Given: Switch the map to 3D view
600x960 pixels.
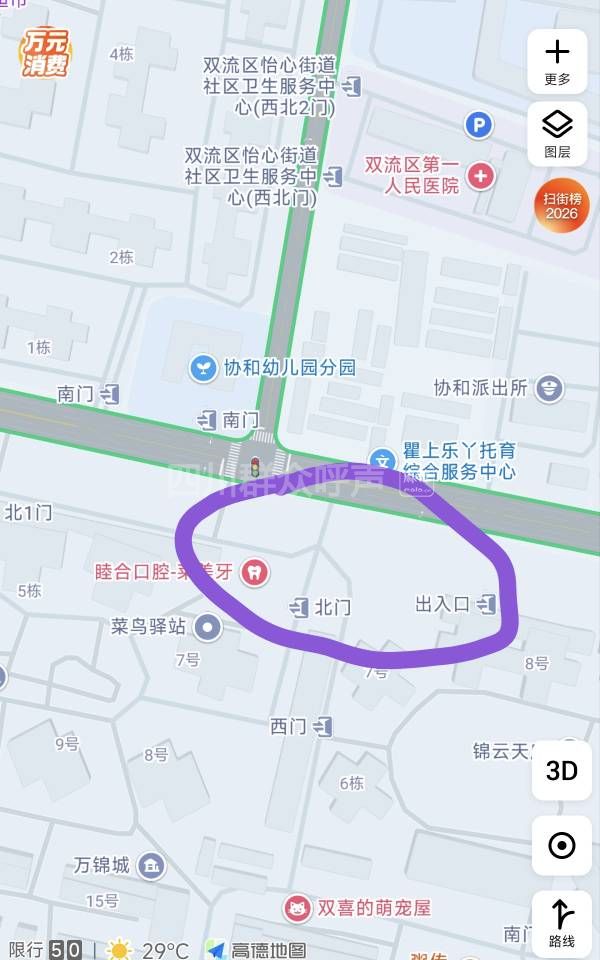Looking at the screenshot, I should pos(561,770).
